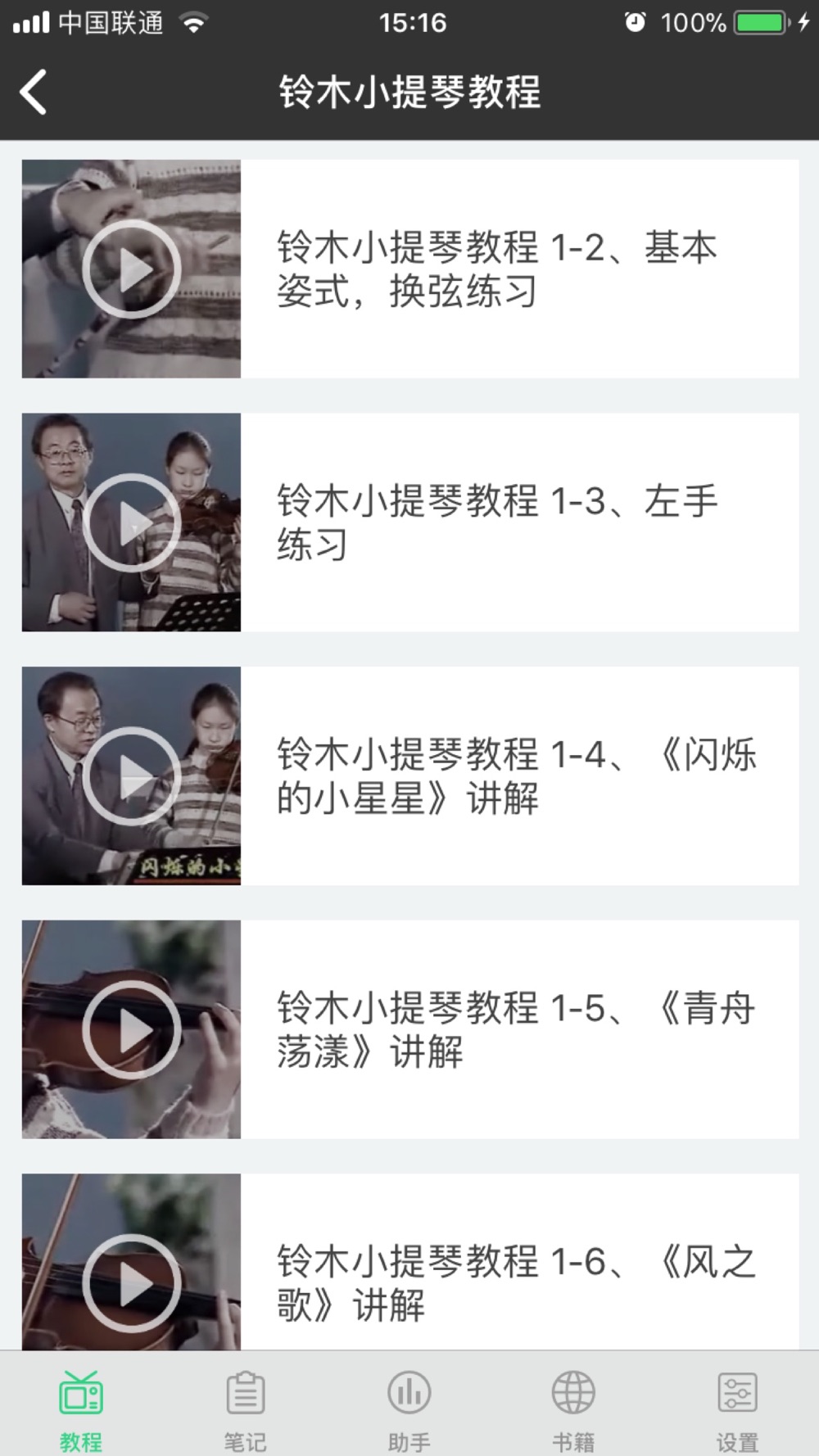Open lesson 1-2 基本姿式，换弦练习
Viewport: 819px width, 1456px height.
tap(410, 269)
